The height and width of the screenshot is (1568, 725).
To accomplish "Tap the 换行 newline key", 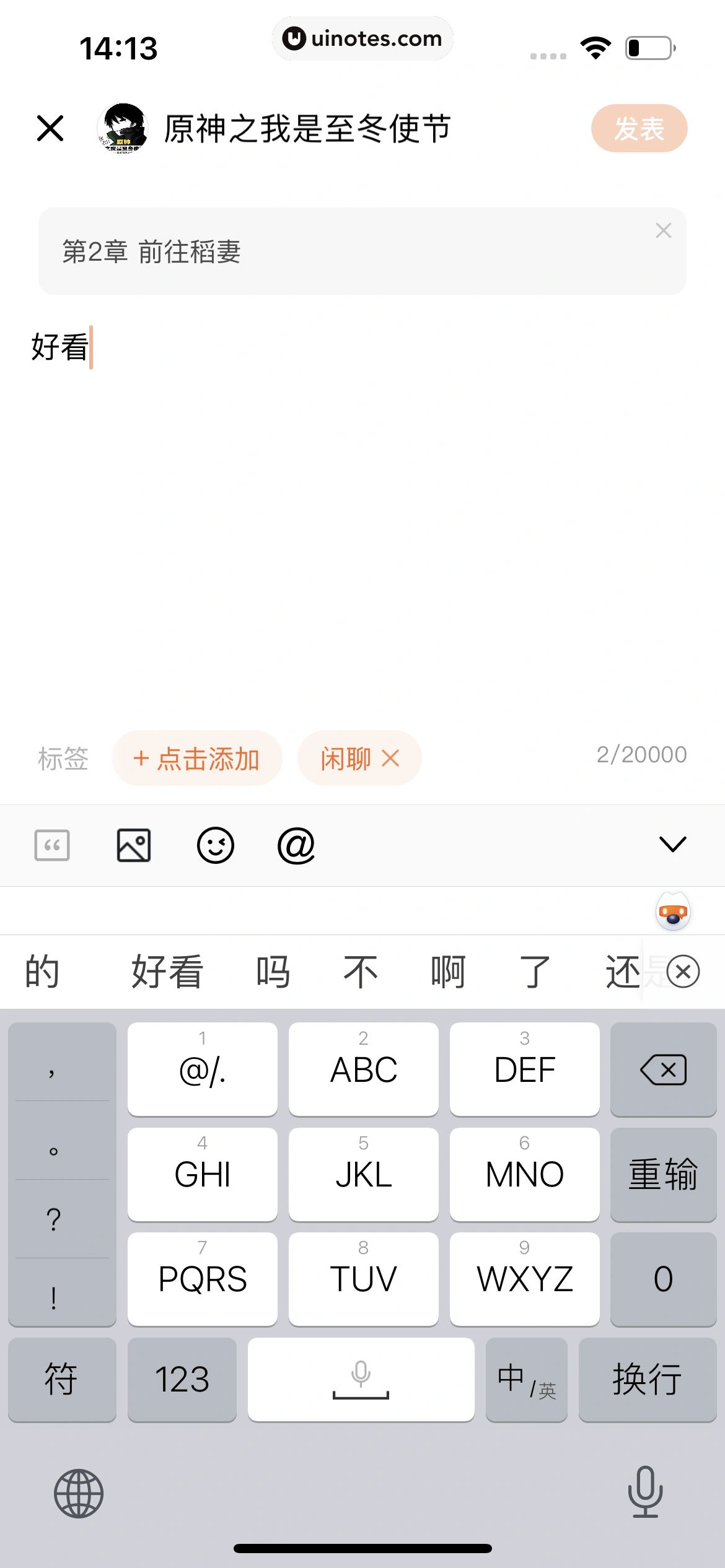I will 647,1380.
